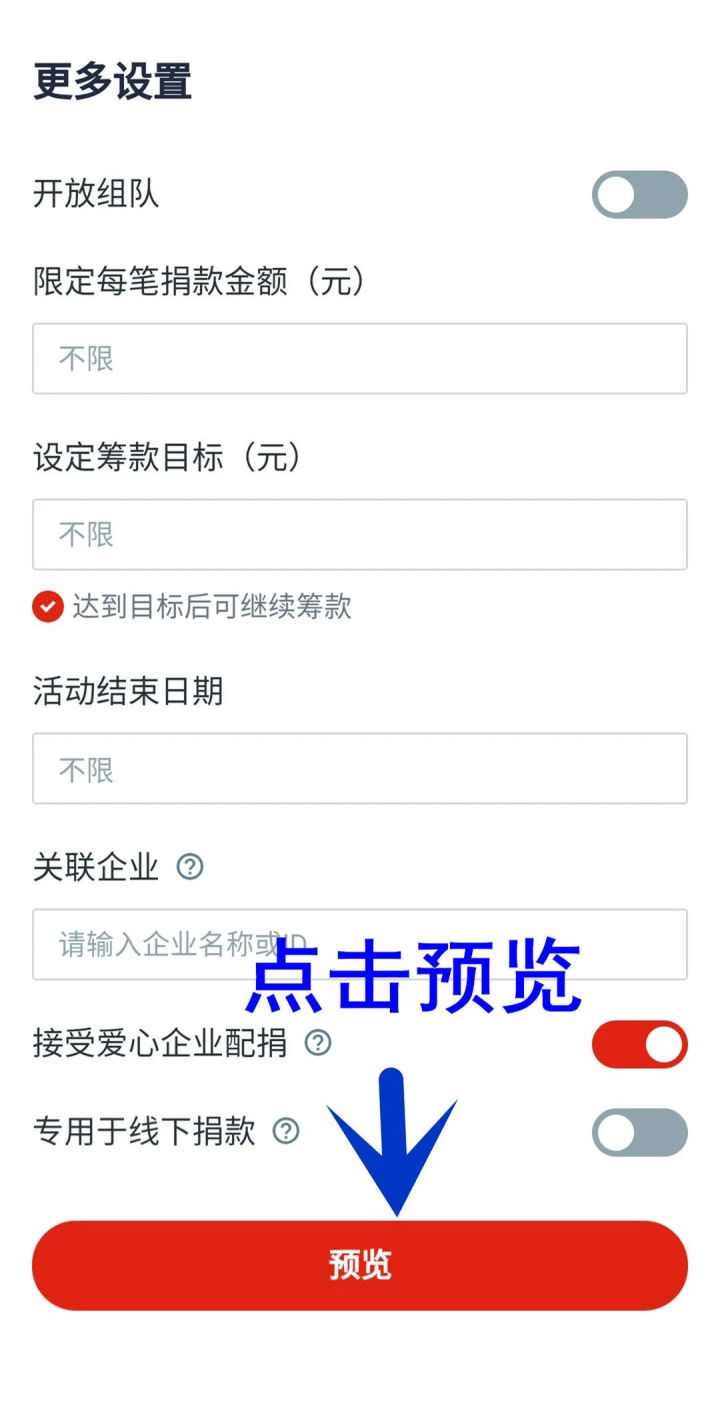Screen dimensions: 720x1405
Task: Show help for 接受爱心企业配捐
Action: click(317, 1044)
